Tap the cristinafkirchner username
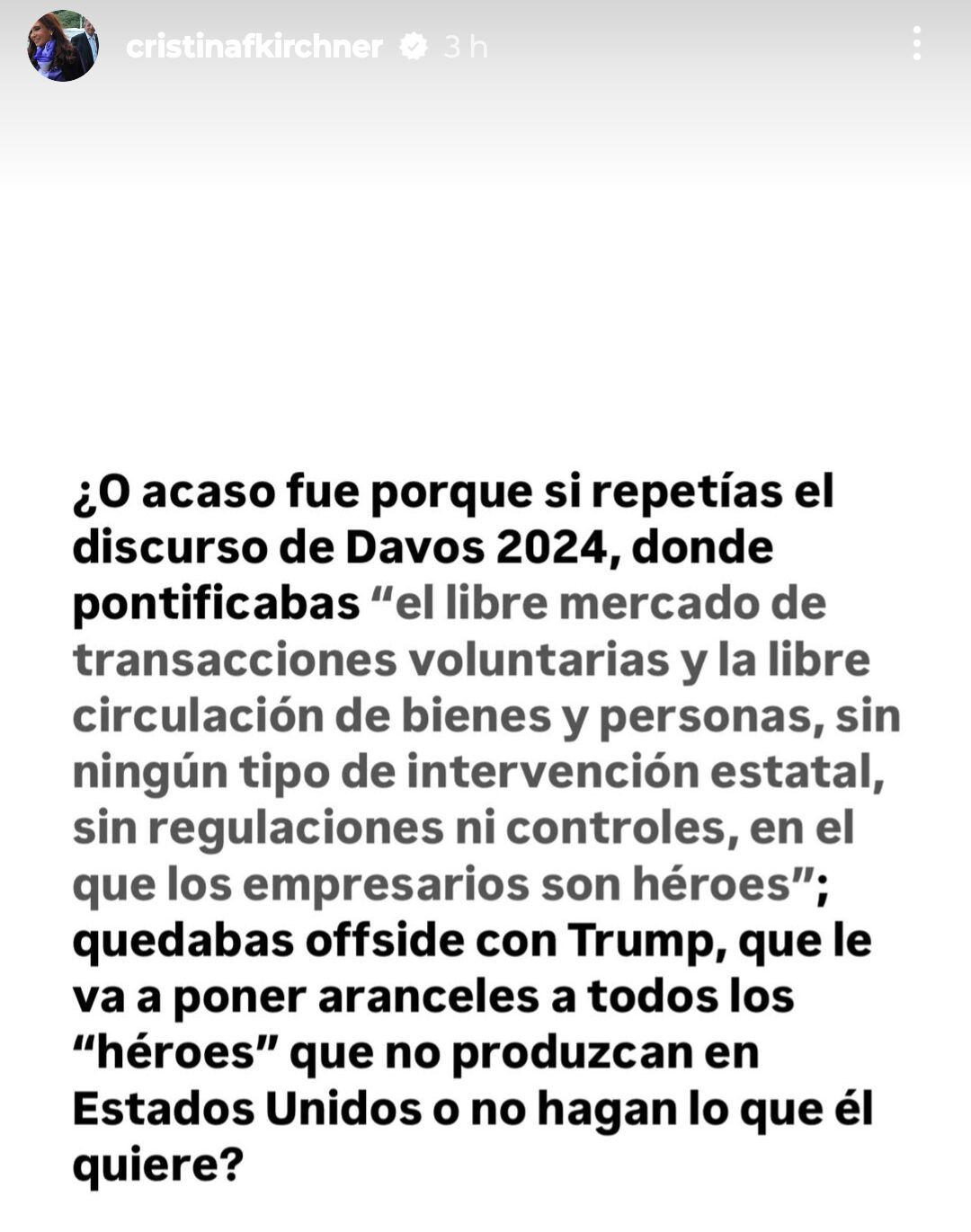971x1232 pixels. tap(254, 47)
